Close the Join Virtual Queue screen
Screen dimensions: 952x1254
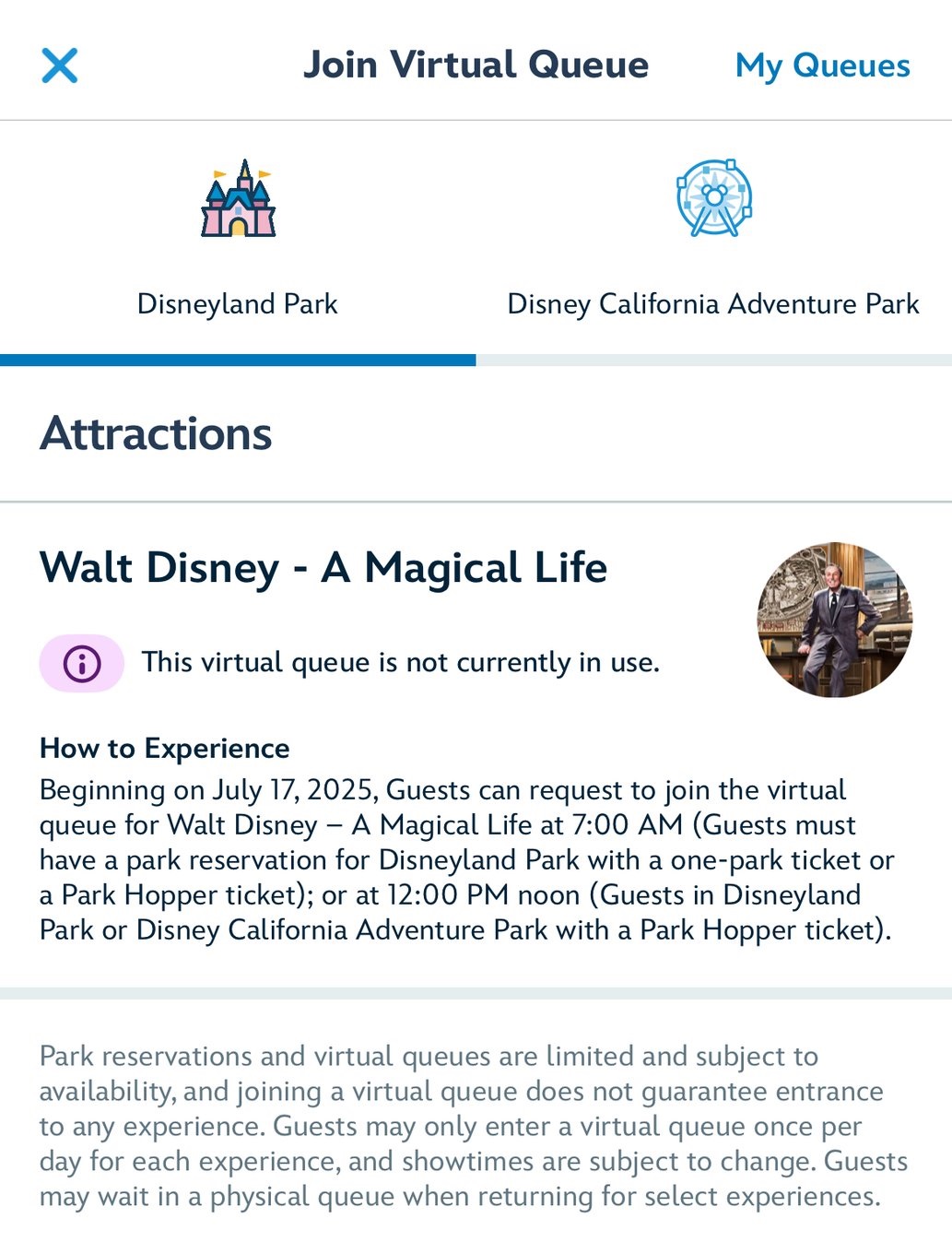[60, 65]
